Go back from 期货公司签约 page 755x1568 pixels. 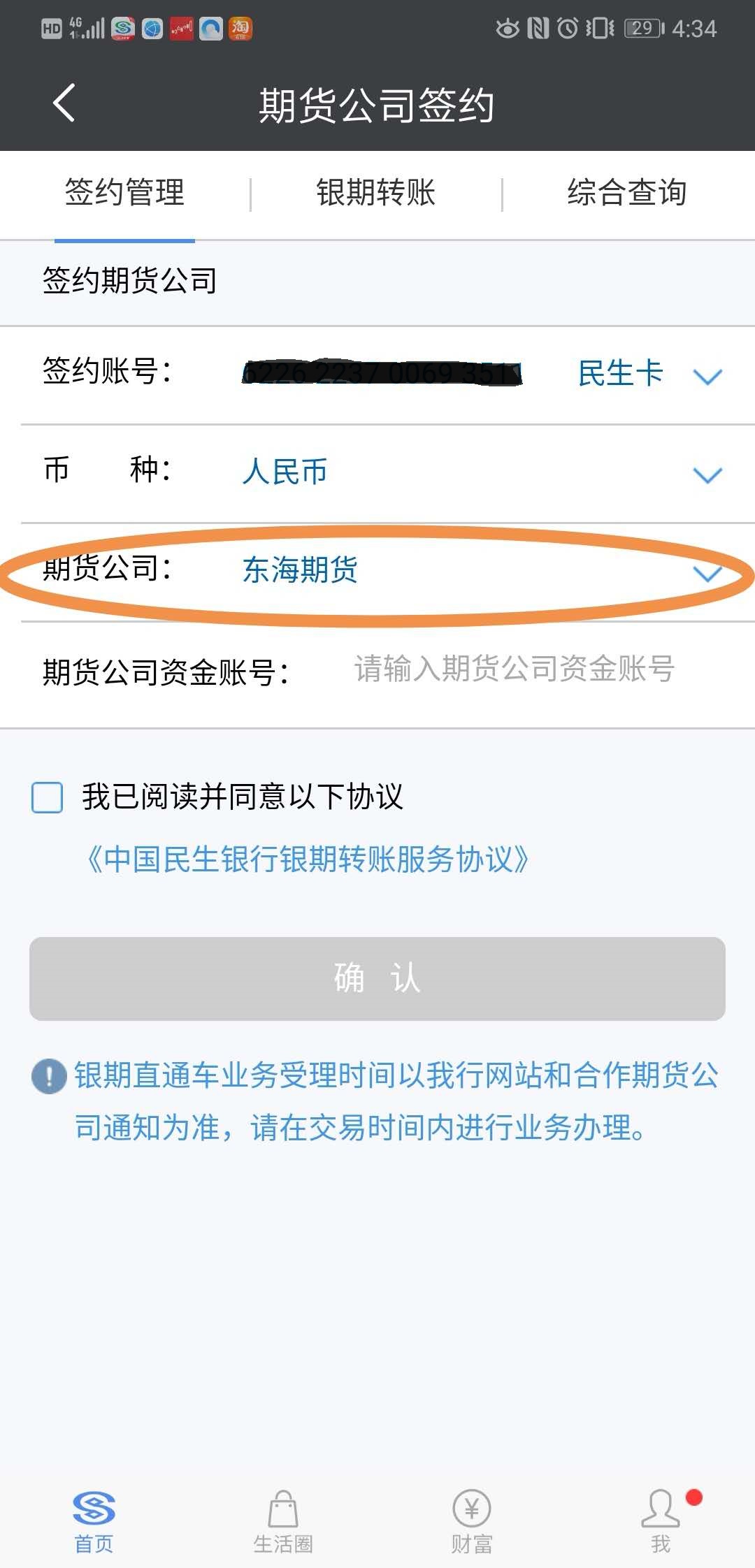pos(64,103)
